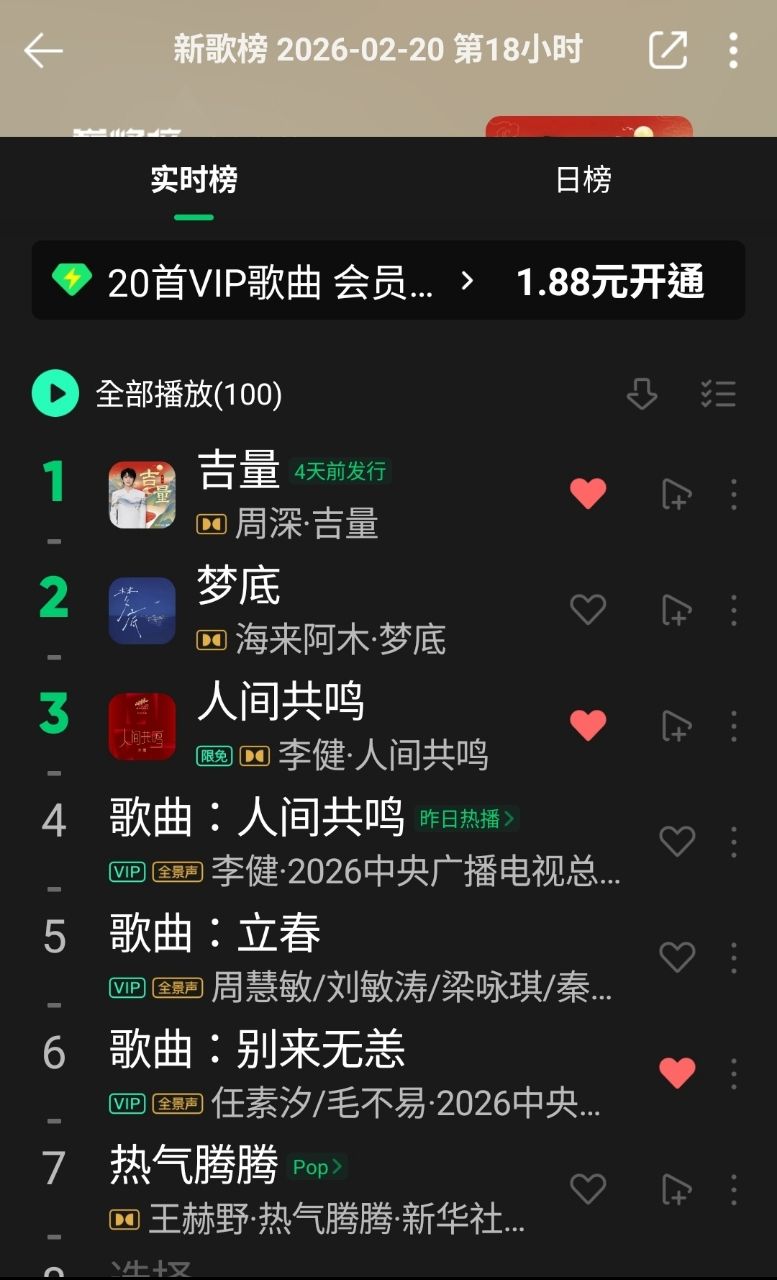Open the video for 梦底
Screen dimensions: 777x1280
point(677,609)
